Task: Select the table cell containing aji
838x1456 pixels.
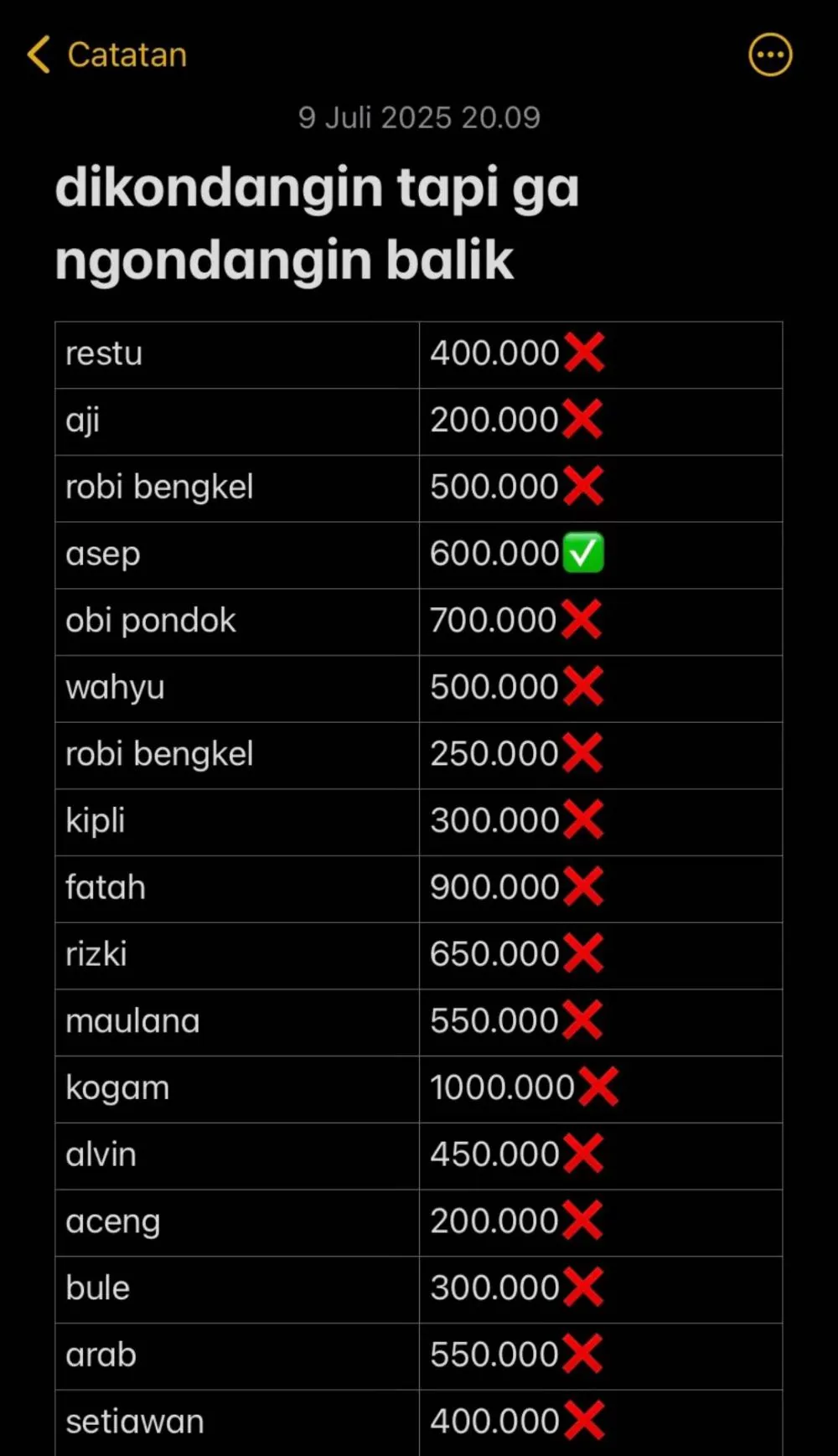Action: [235, 421]
